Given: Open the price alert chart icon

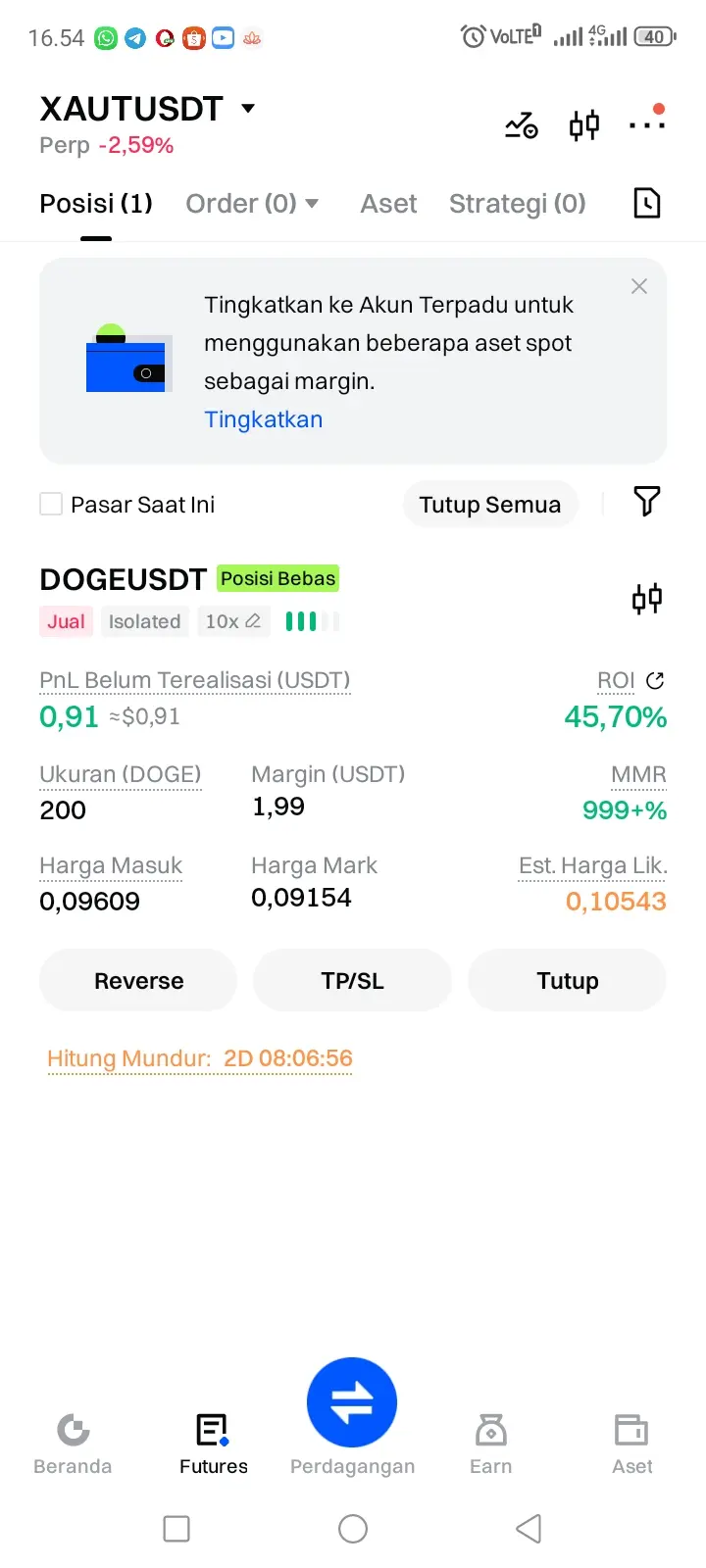Looking at the screenshot, I should [521, 125].
